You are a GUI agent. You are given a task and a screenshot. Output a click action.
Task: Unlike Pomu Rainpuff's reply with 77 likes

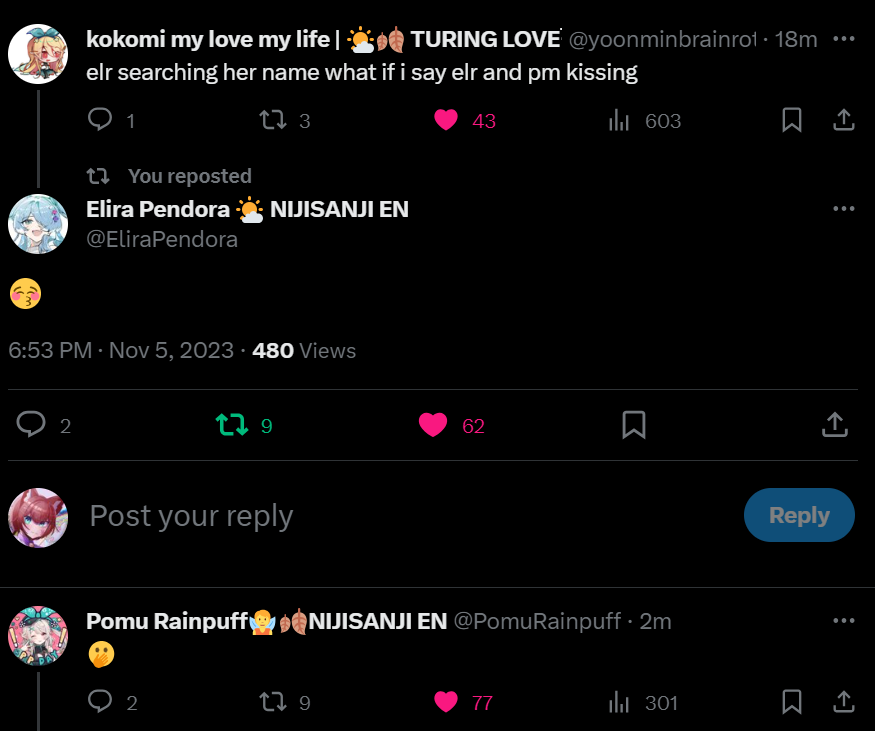click(447, 703)
